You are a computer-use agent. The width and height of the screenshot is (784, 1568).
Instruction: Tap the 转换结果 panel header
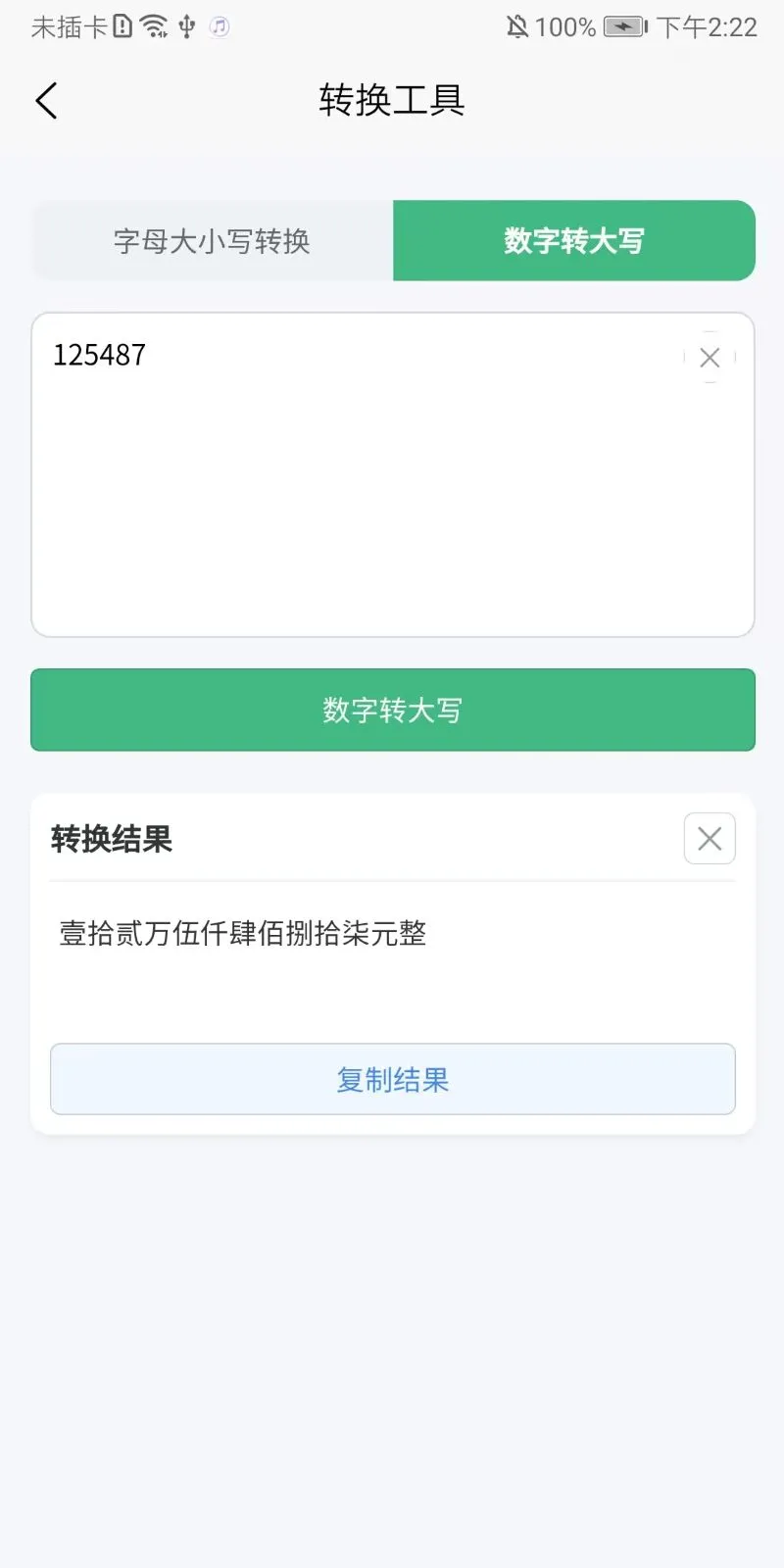coord(112,839)
